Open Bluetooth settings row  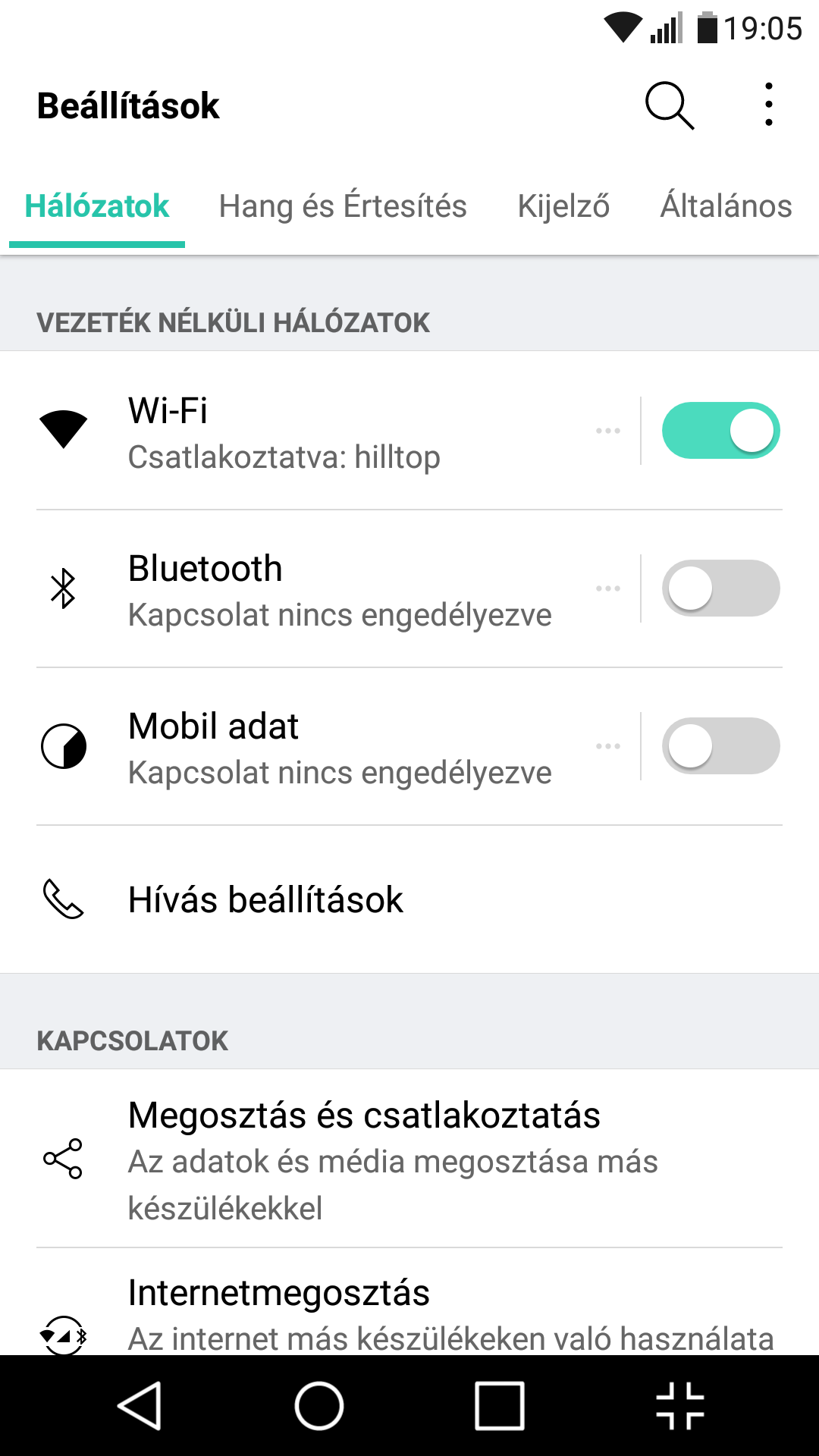point(318,588)
